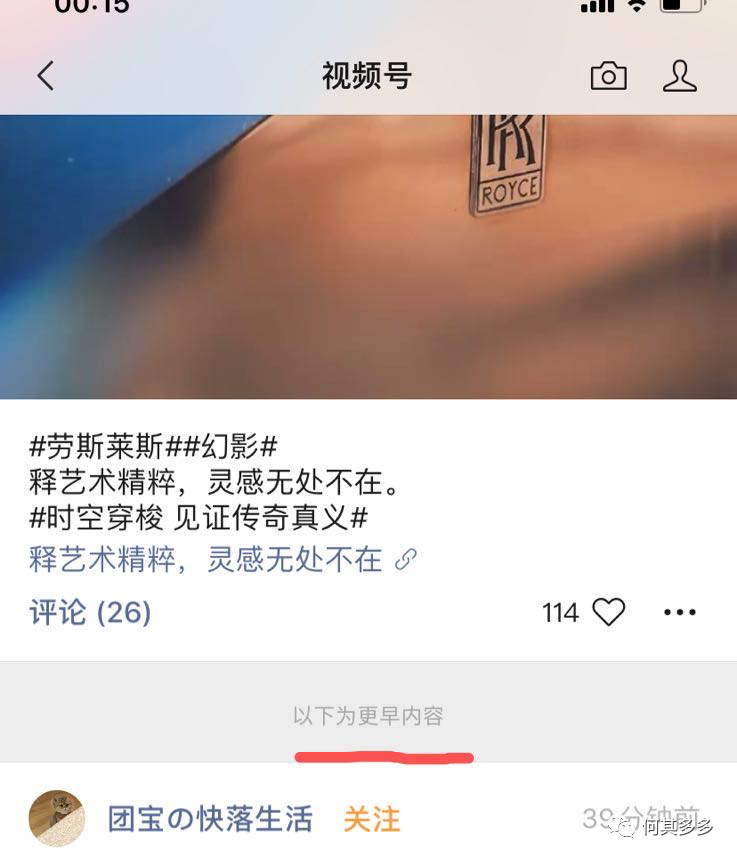Open the camera icon to create content
This screenshot has width=737, height=859.
[609, 75]
